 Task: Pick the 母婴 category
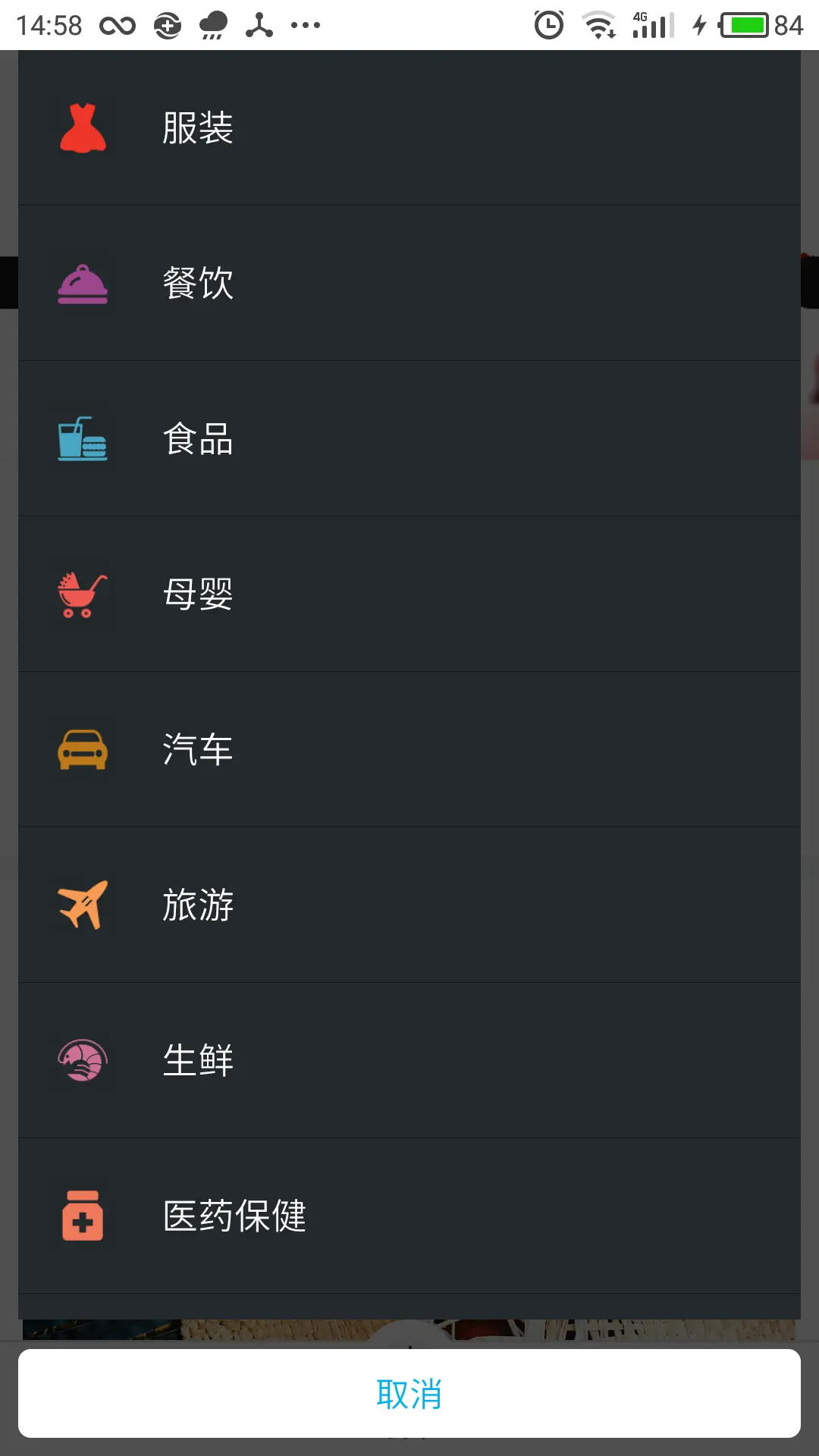pyautogui.click(x=409, y=594)
